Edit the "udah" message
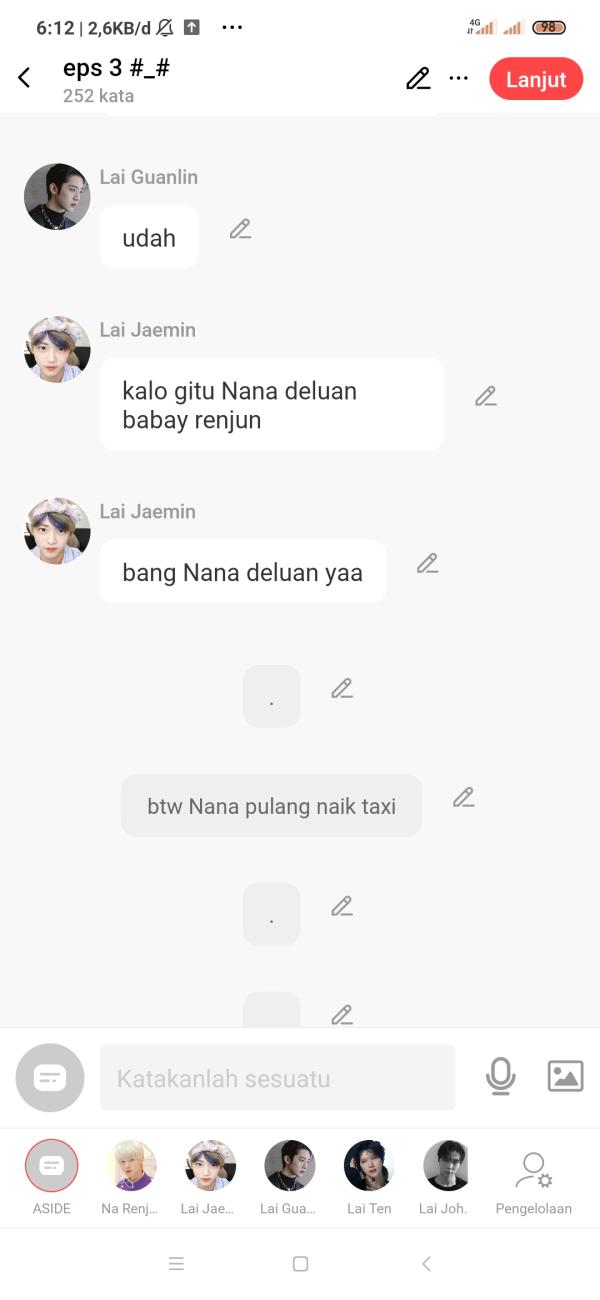 240,229
